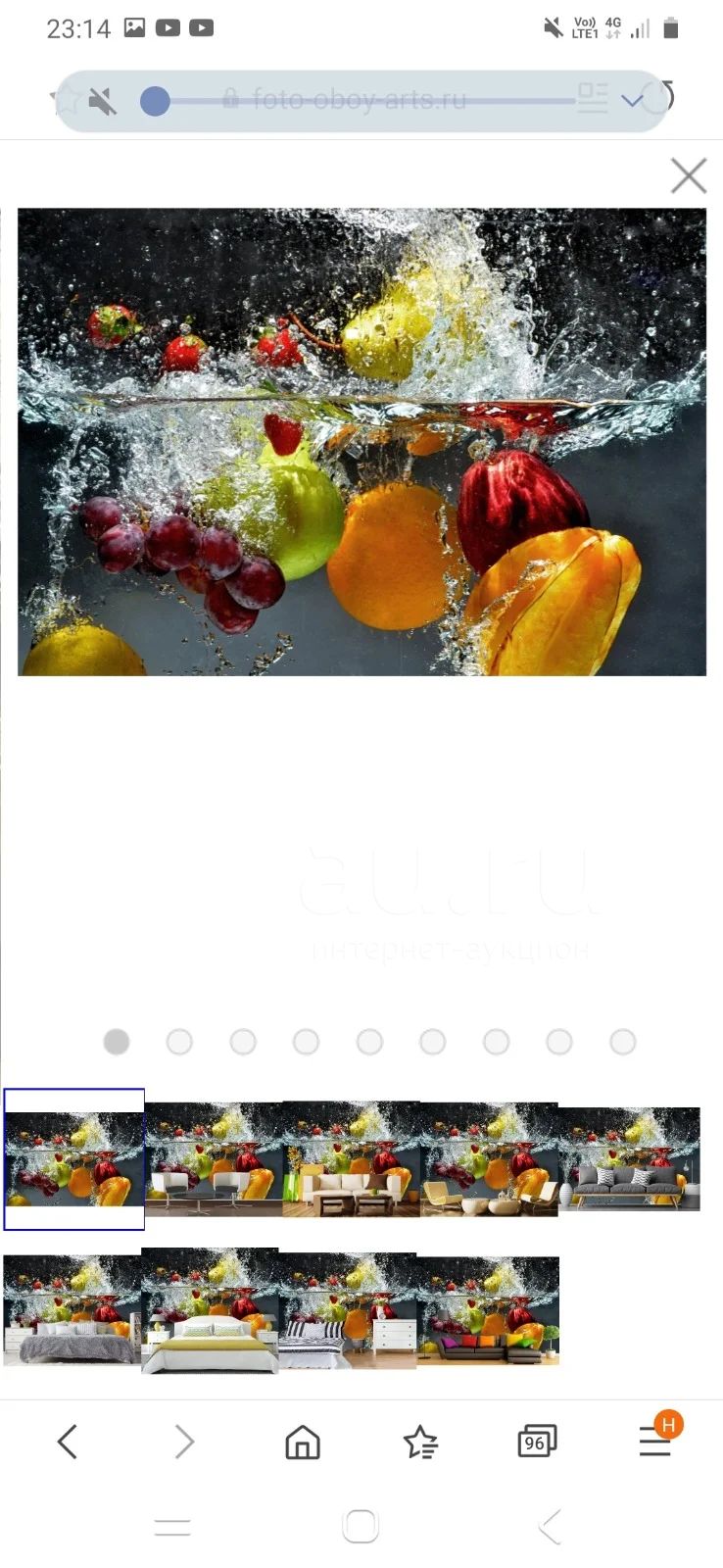Select thumbnail with striped pillows and white dresser
This screenshot has height=1568, width=723.
(x=348, y=1311)
